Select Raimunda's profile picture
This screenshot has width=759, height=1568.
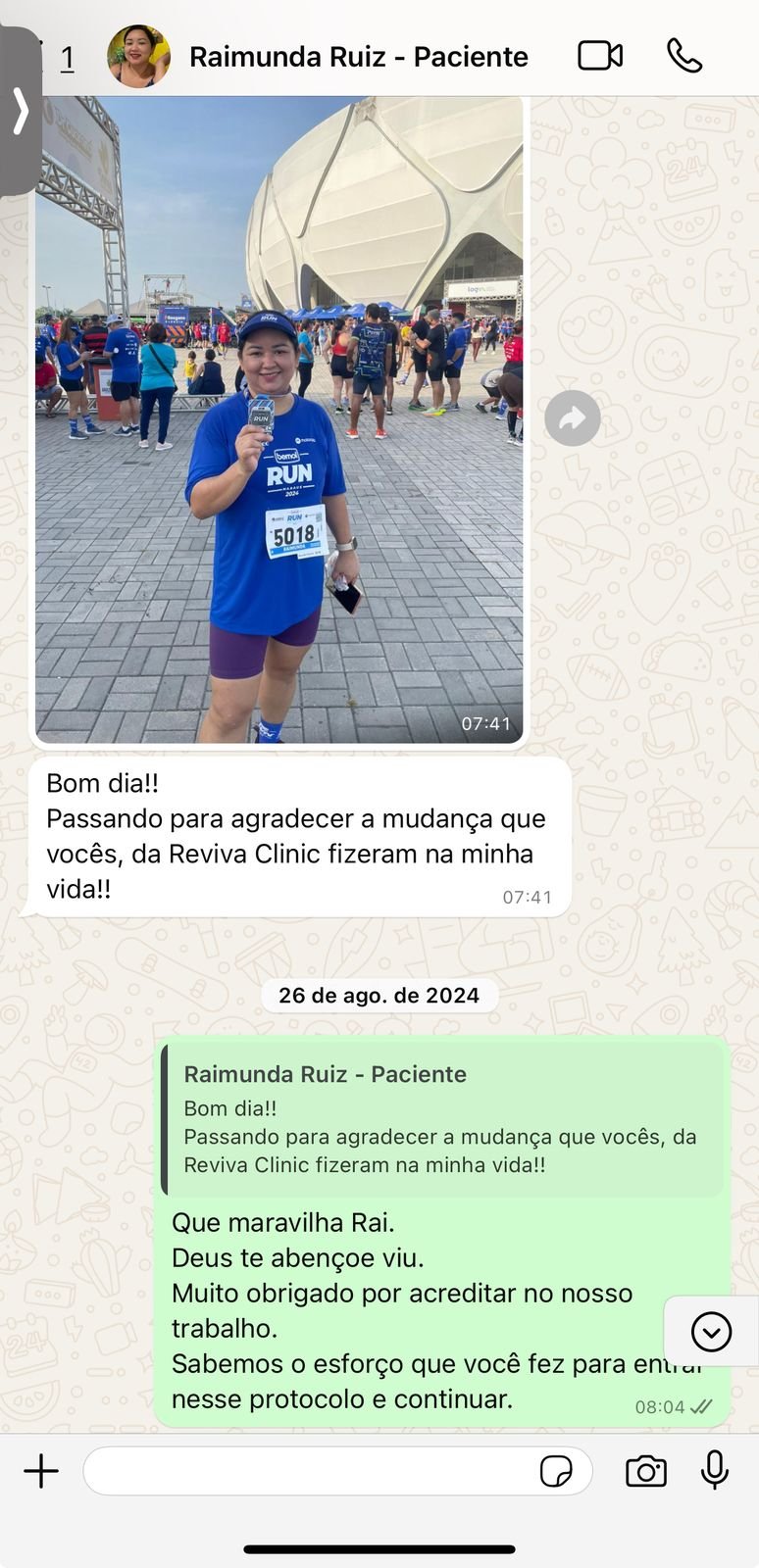[x=138, y=56]
